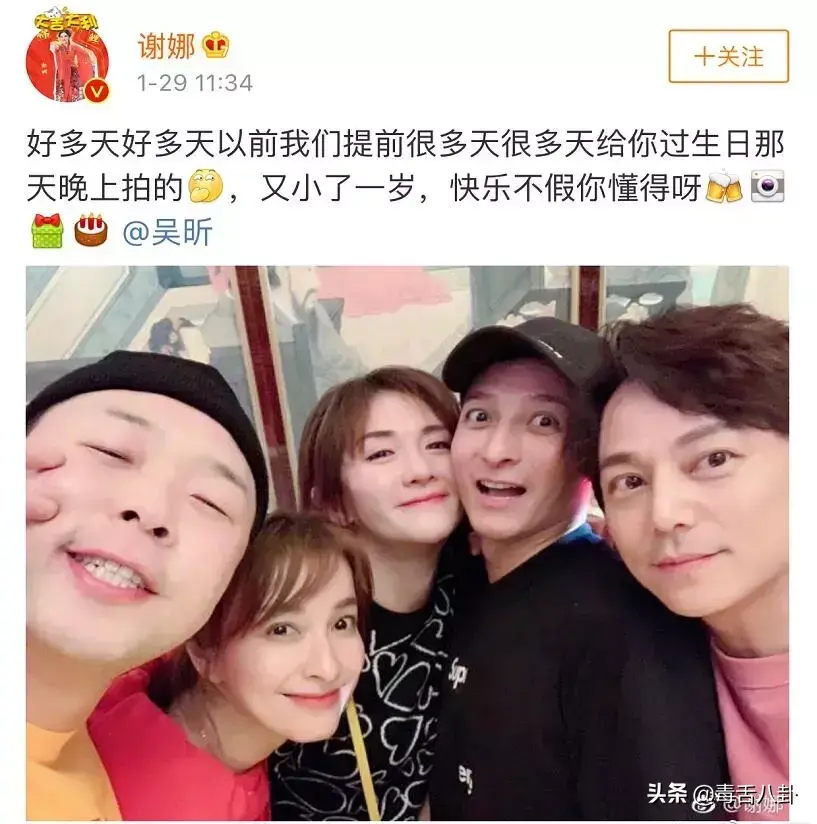Viewport: 817px width, 824px height.
Task: Follow 谢娜 with the 关注 button
Action: click(728, 56)
